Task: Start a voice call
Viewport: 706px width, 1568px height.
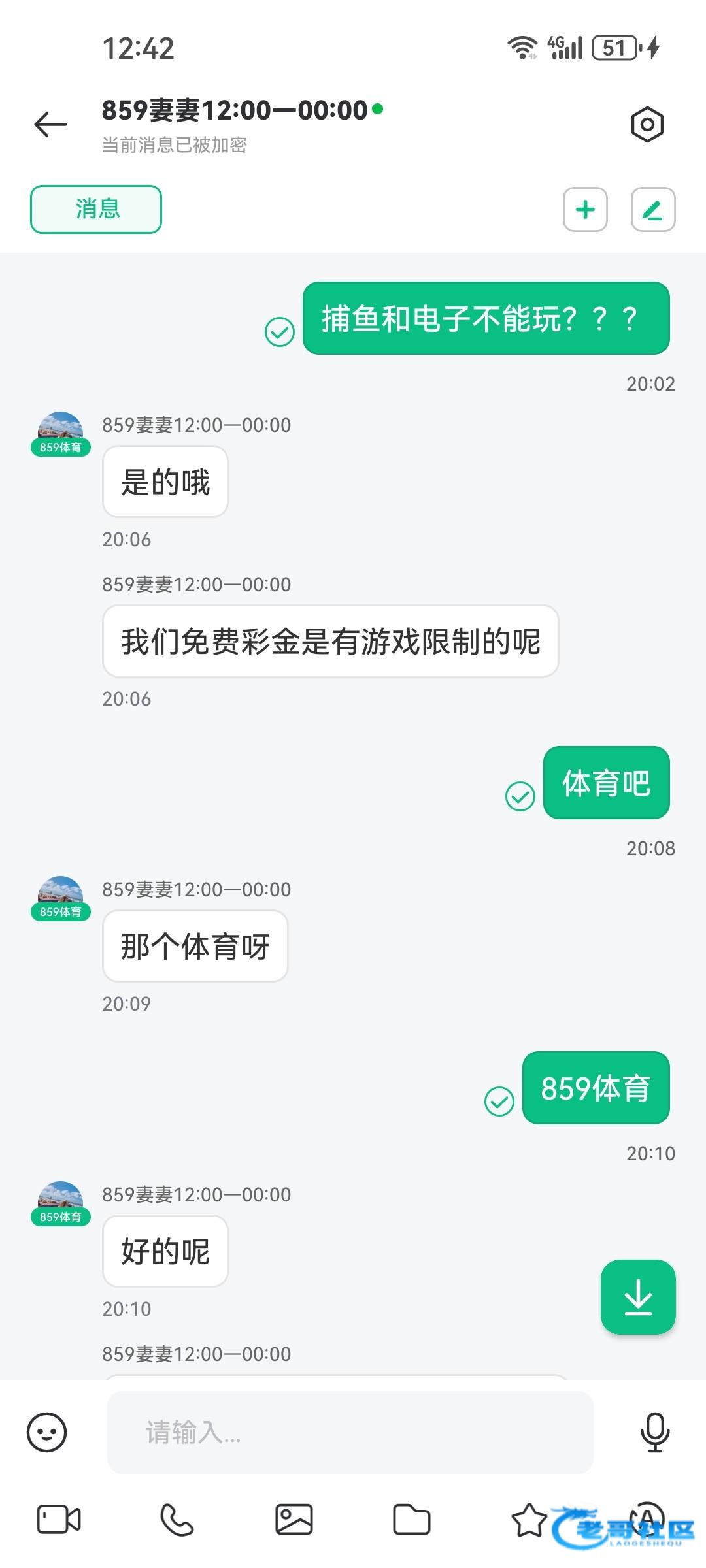Action: point(176,1520)
